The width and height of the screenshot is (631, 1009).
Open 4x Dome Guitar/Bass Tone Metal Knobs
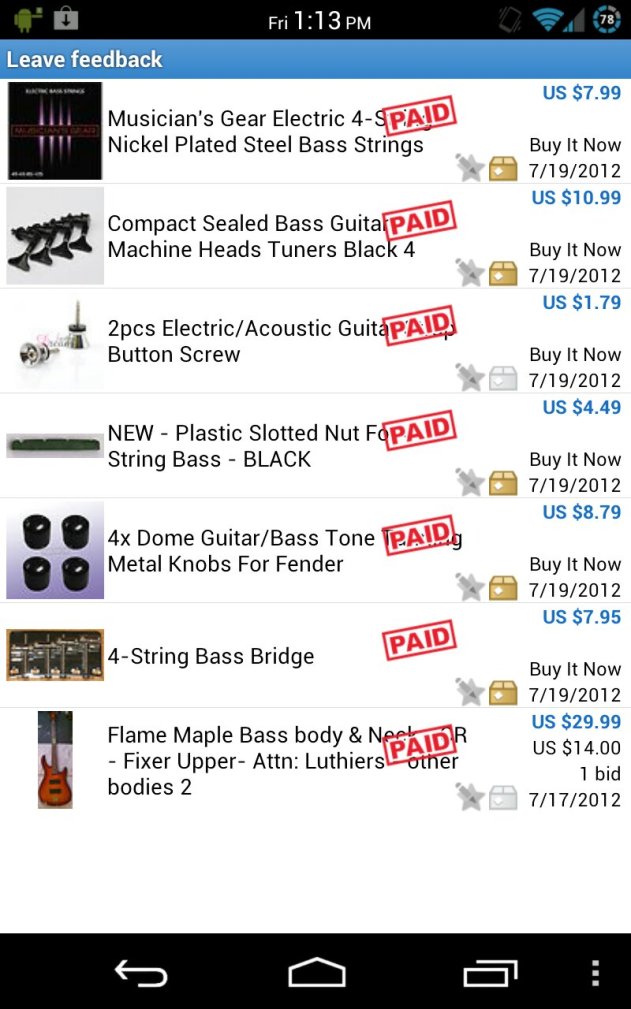click(x=260, y=551)
